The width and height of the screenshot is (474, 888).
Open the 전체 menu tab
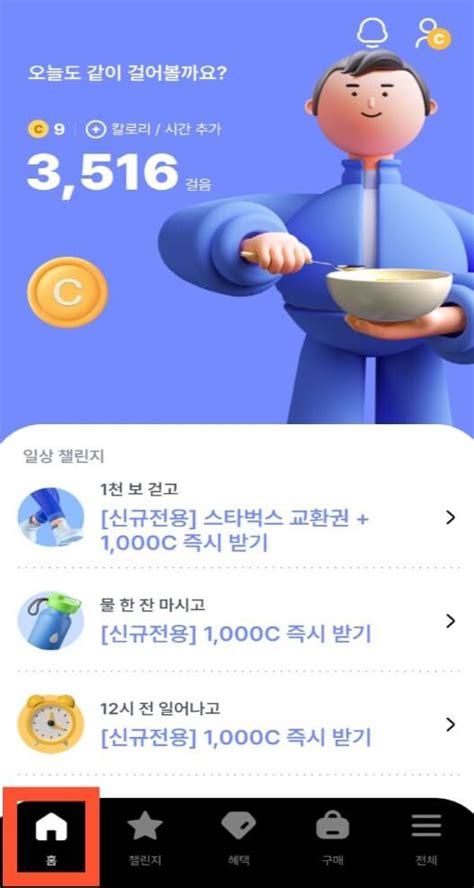click(x=426, y=836)
